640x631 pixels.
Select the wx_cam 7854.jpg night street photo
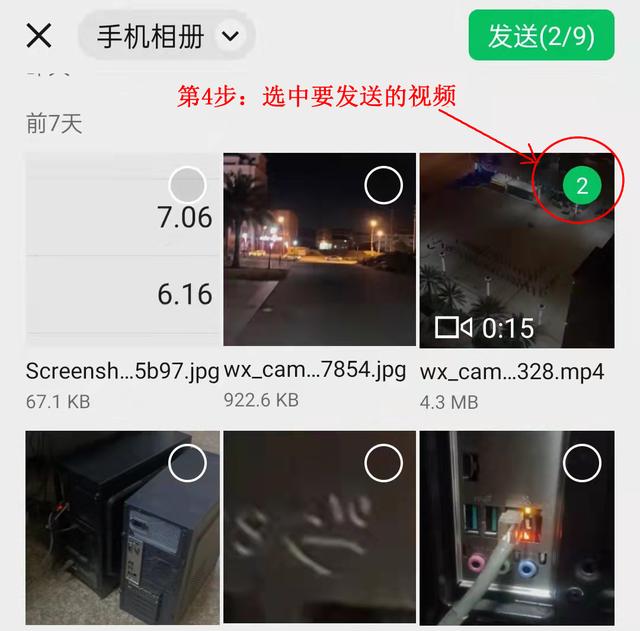(x=383, y=185)
